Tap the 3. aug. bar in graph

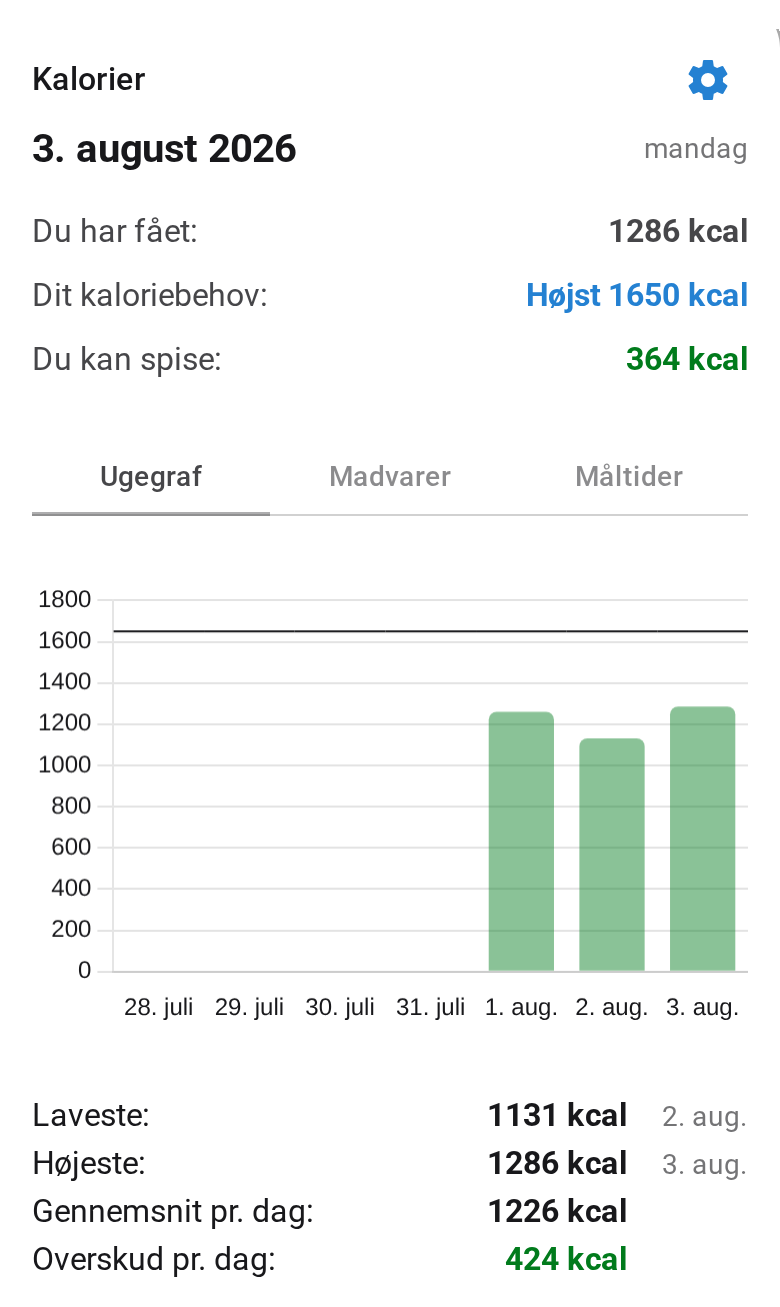click(702, 838)
